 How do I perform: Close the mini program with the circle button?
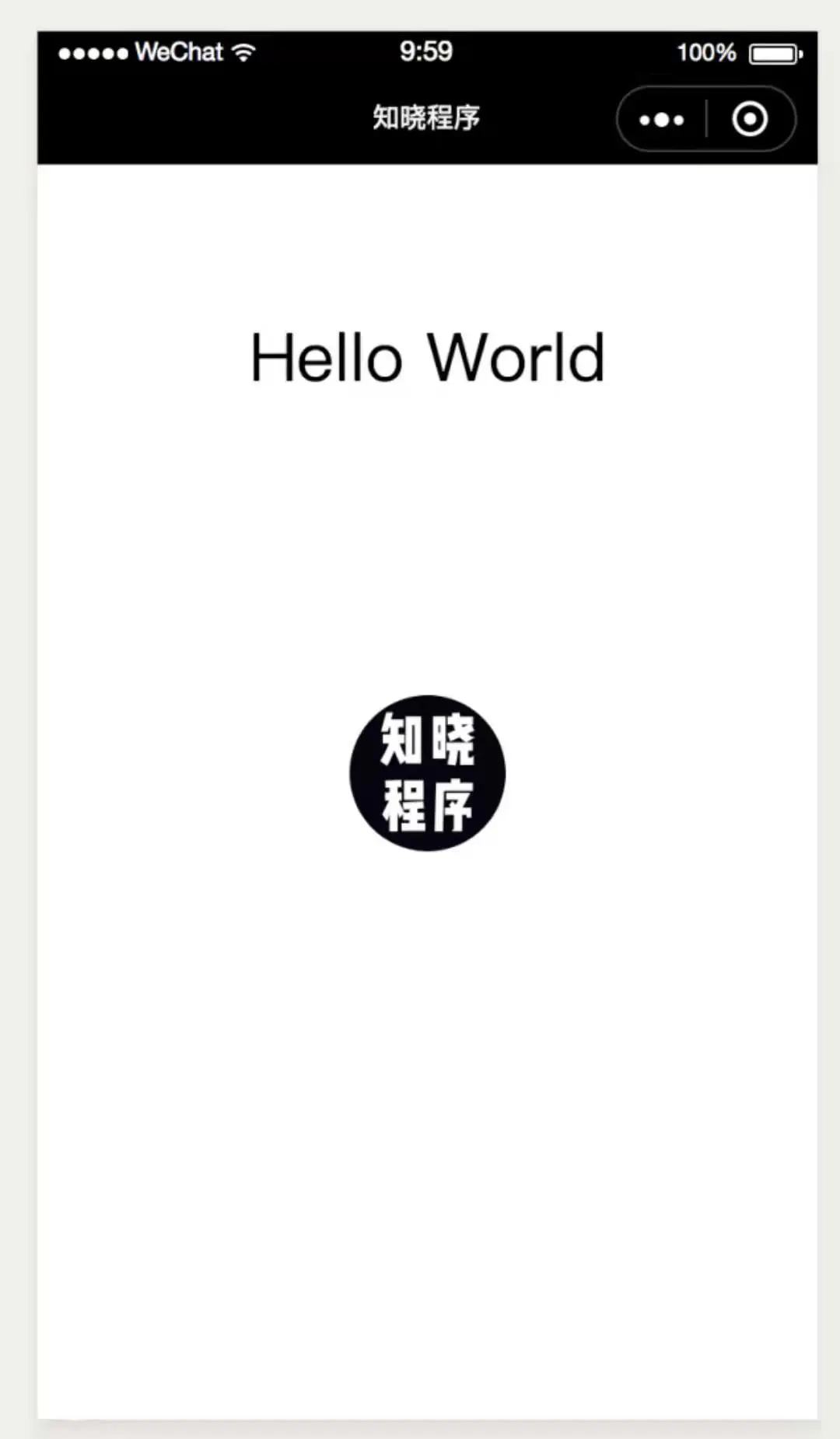pyautogui.click(x=750, y=120)
